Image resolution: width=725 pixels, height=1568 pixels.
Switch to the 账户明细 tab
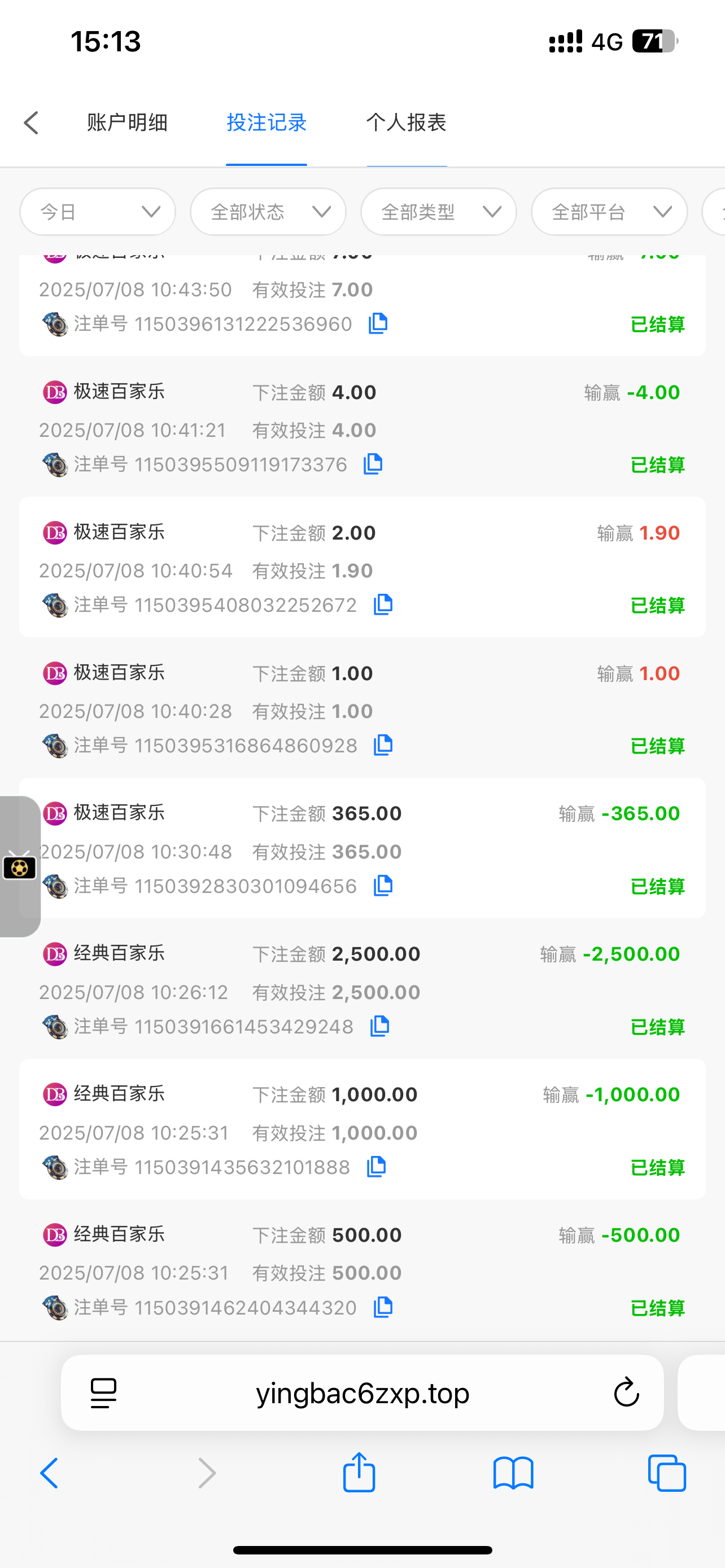tap(127, 123)
